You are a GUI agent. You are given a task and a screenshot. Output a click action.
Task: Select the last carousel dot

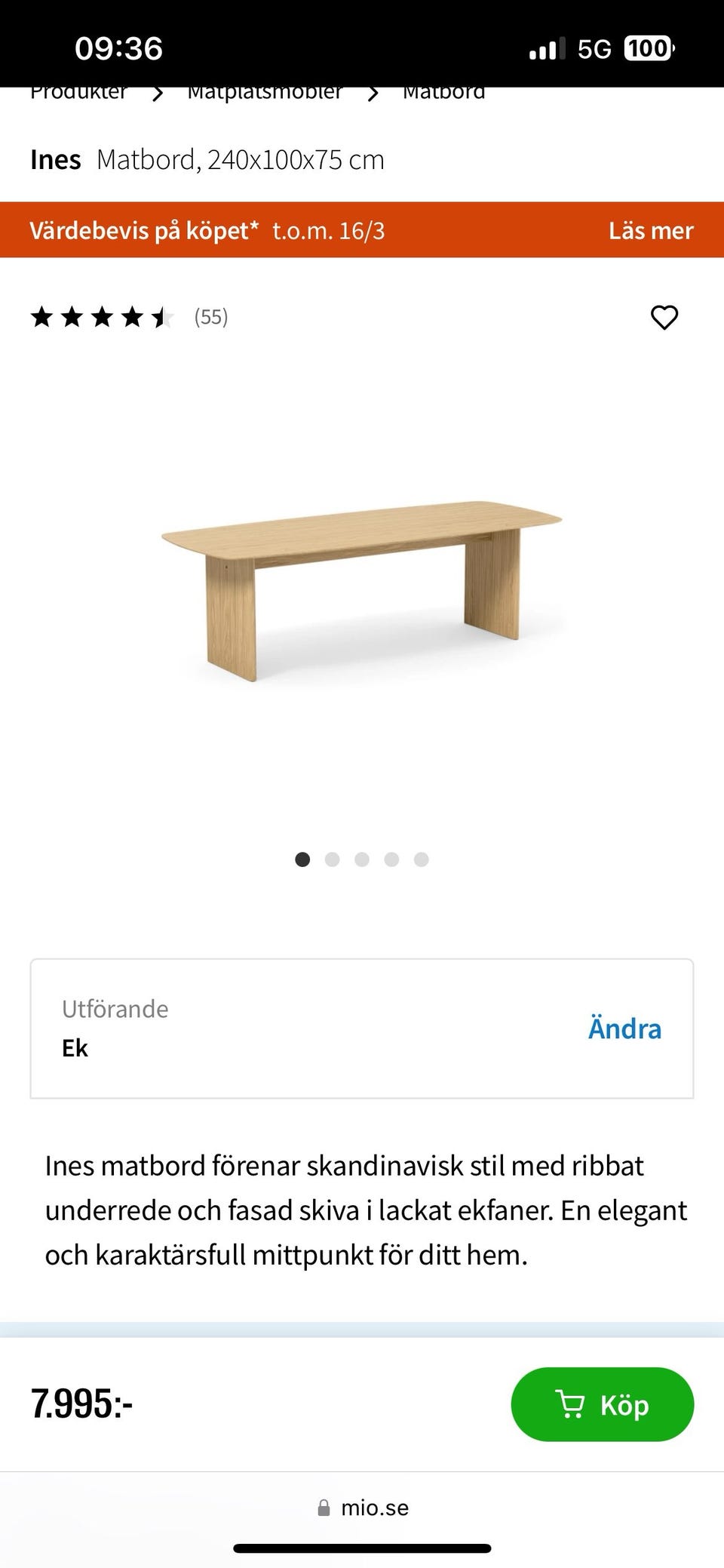(x=421, y=859)
